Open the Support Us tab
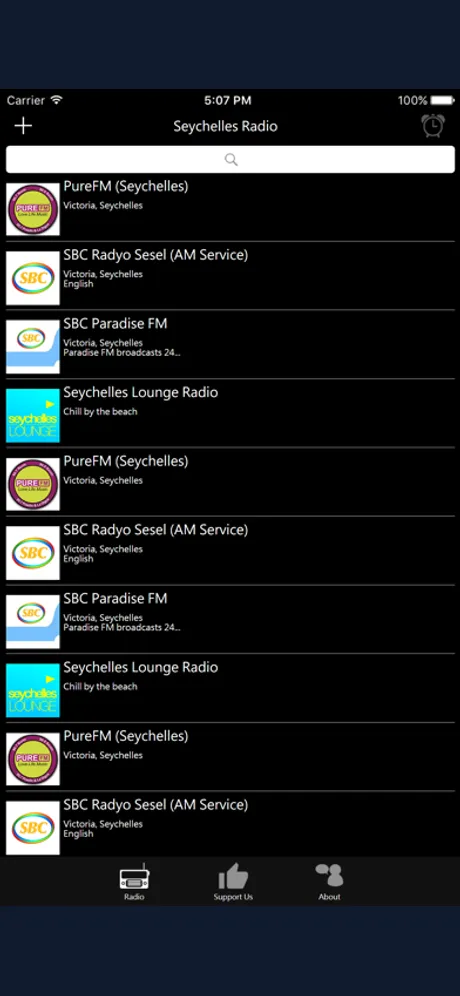Viewport: 460px width, 996px height. [233, 882]
